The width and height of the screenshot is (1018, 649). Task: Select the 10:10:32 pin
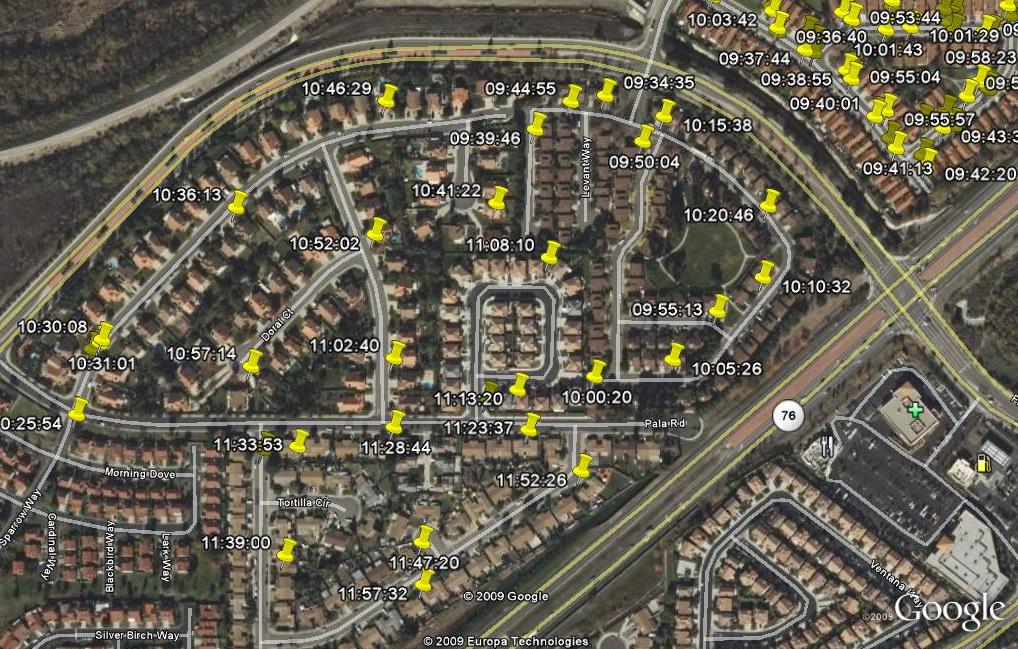pos(764,272)
